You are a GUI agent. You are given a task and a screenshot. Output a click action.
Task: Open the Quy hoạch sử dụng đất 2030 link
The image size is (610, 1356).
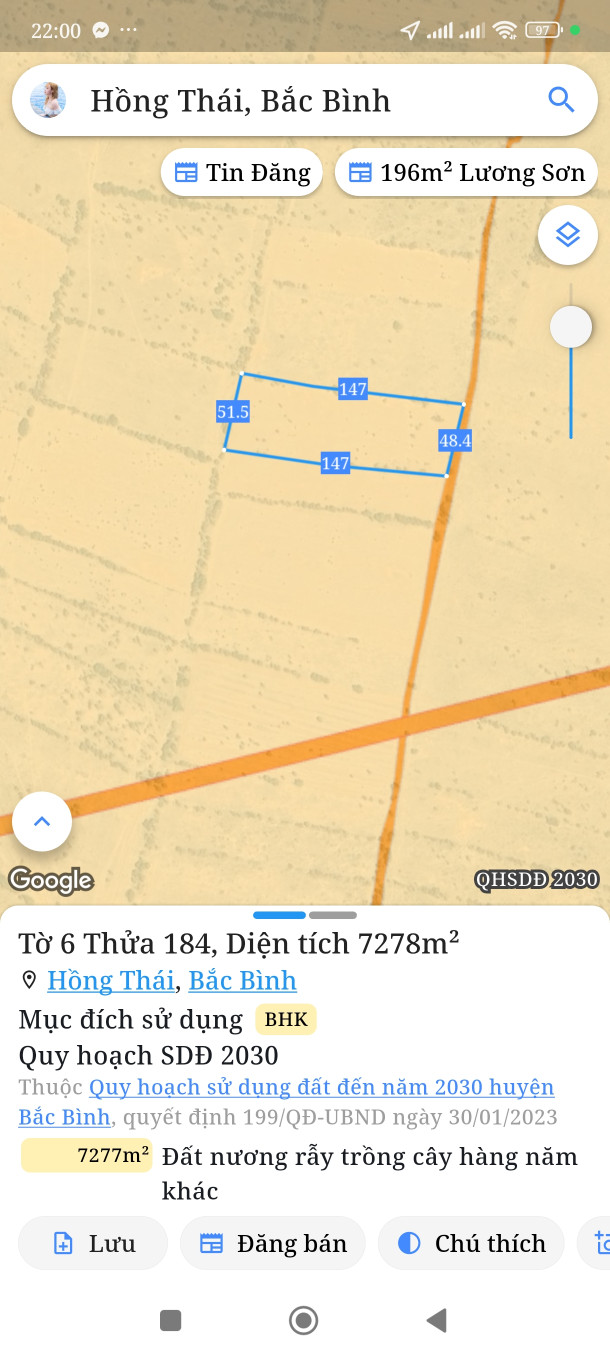point(320,1087)
